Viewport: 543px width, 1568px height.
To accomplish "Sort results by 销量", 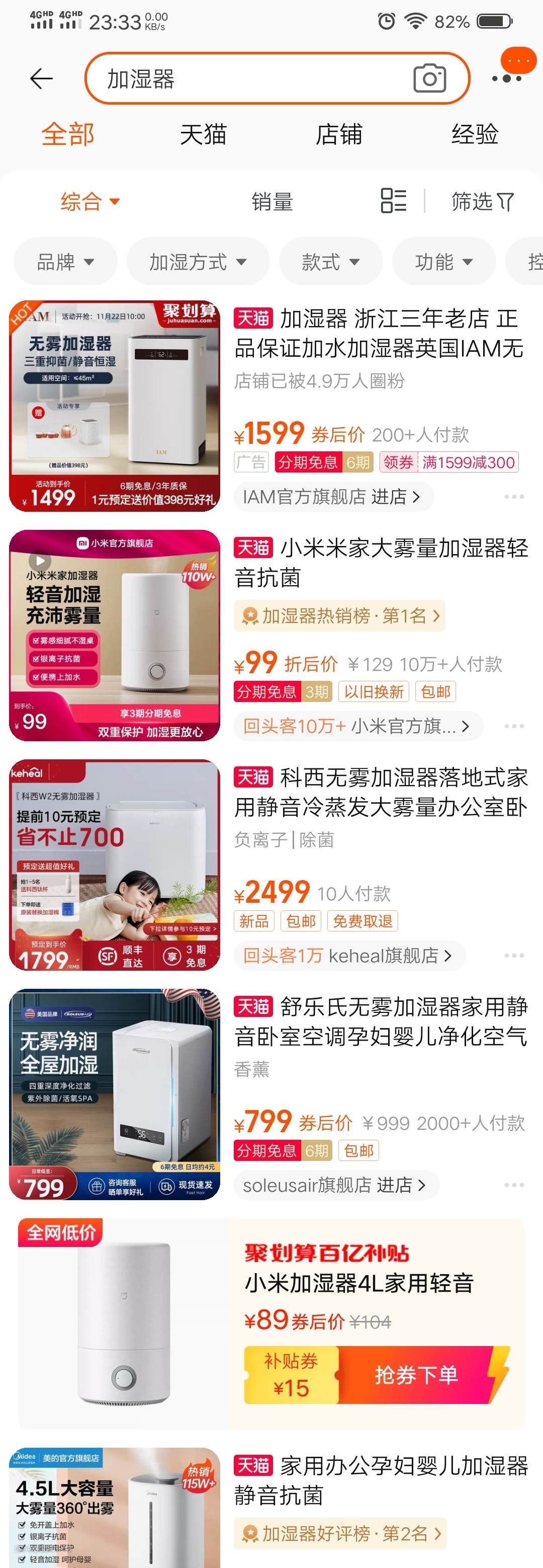I will tap(272, 201).
